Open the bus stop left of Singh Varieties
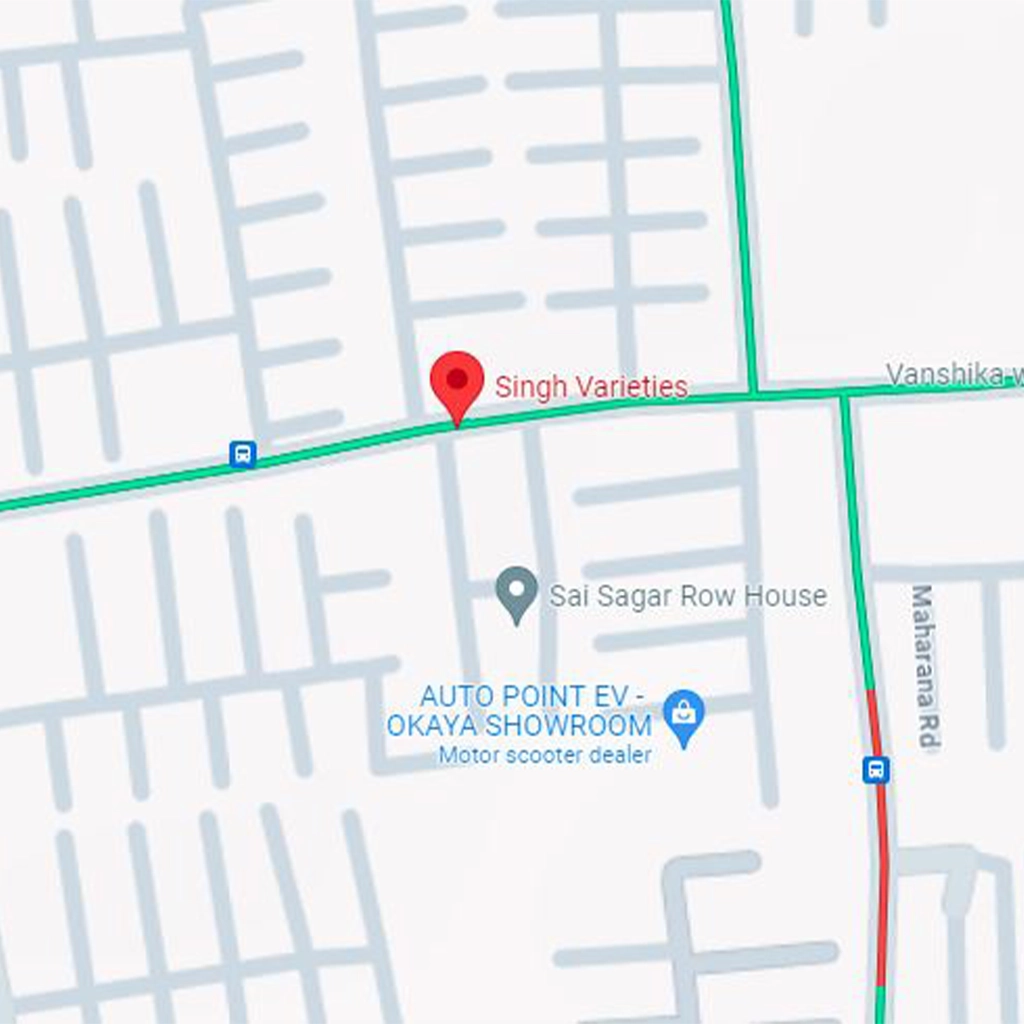Viewport: 1024px width, 1024px height. click(x=243, y=454)
